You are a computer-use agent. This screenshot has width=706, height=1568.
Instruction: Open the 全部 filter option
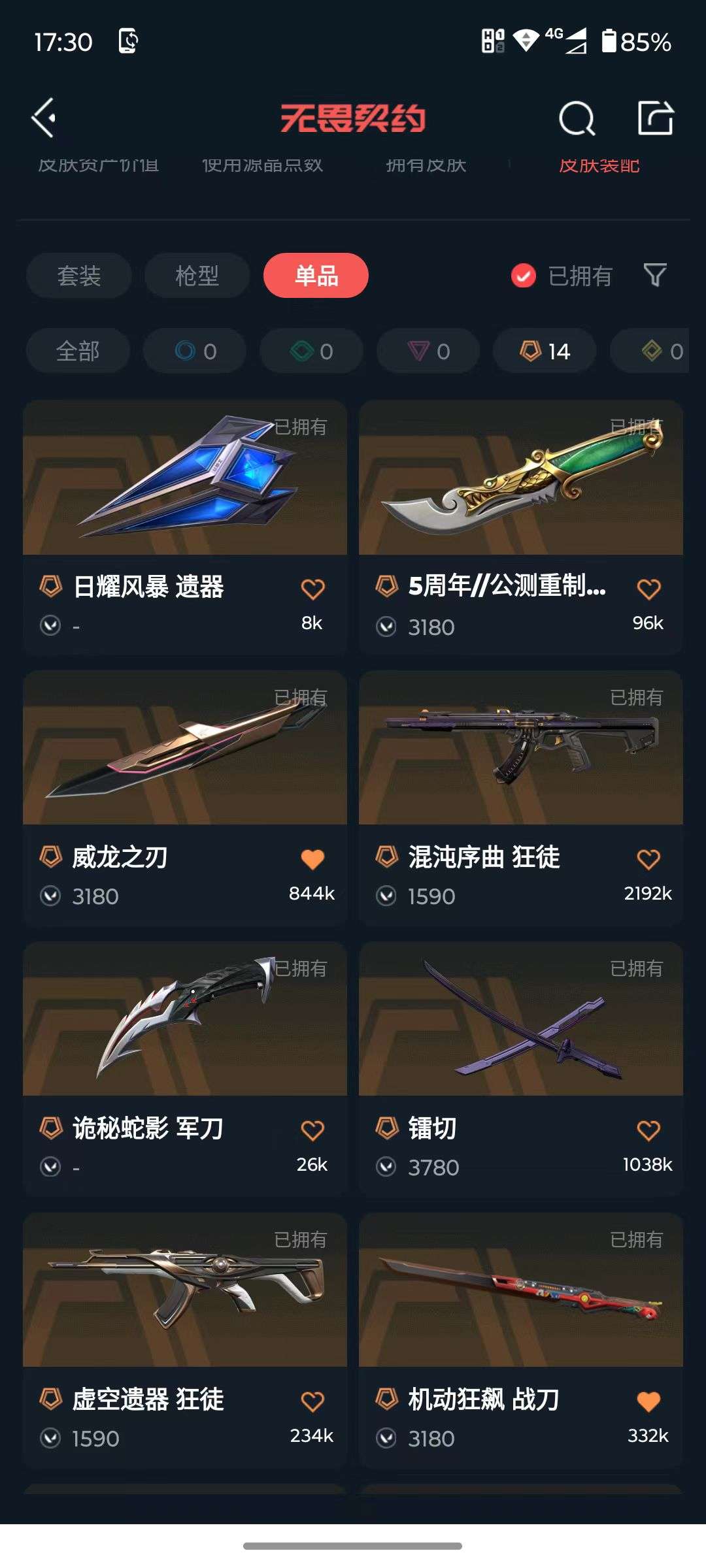(x=78, y=351)
